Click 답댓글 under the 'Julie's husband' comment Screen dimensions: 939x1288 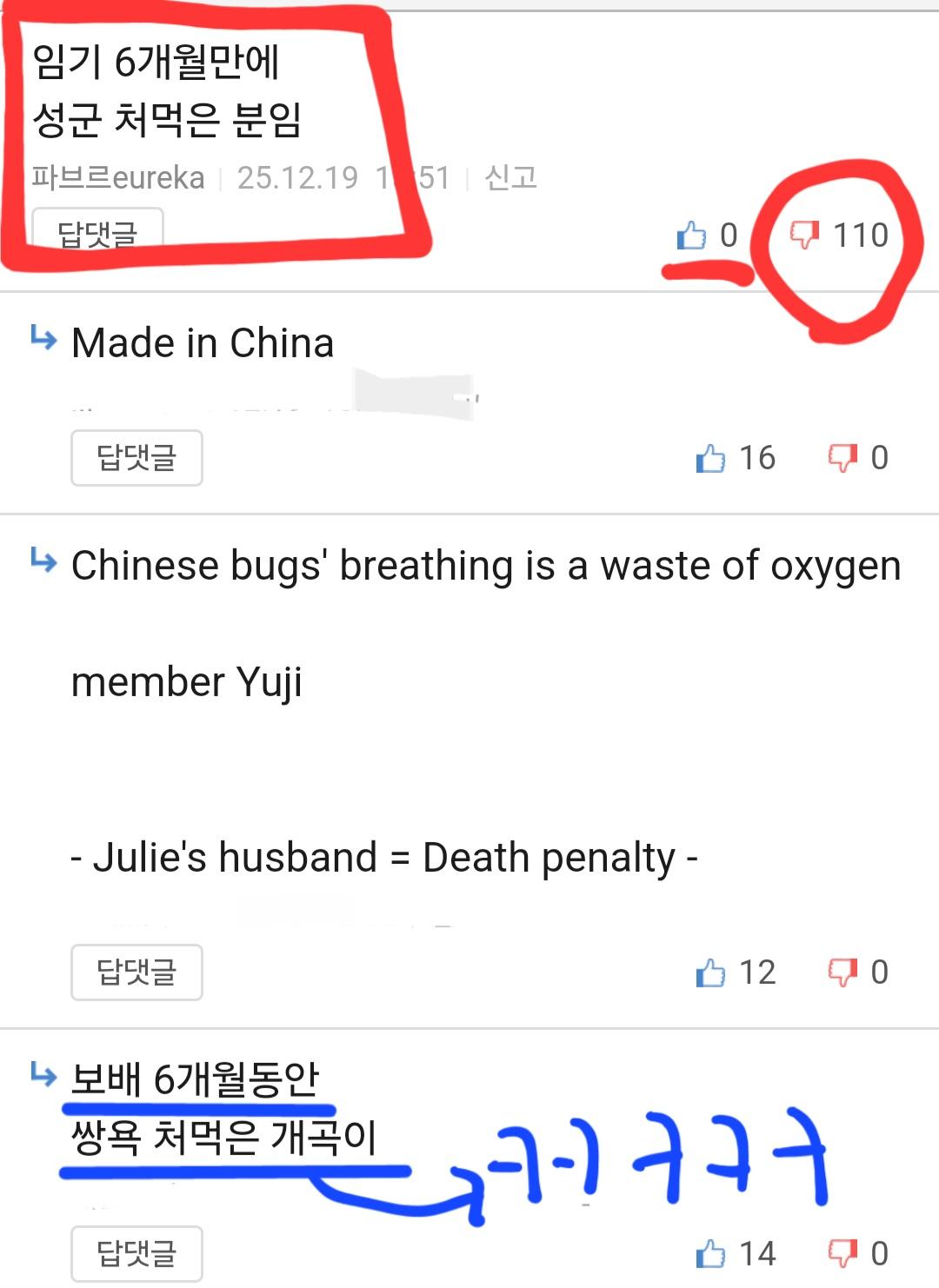pos(137,972)
